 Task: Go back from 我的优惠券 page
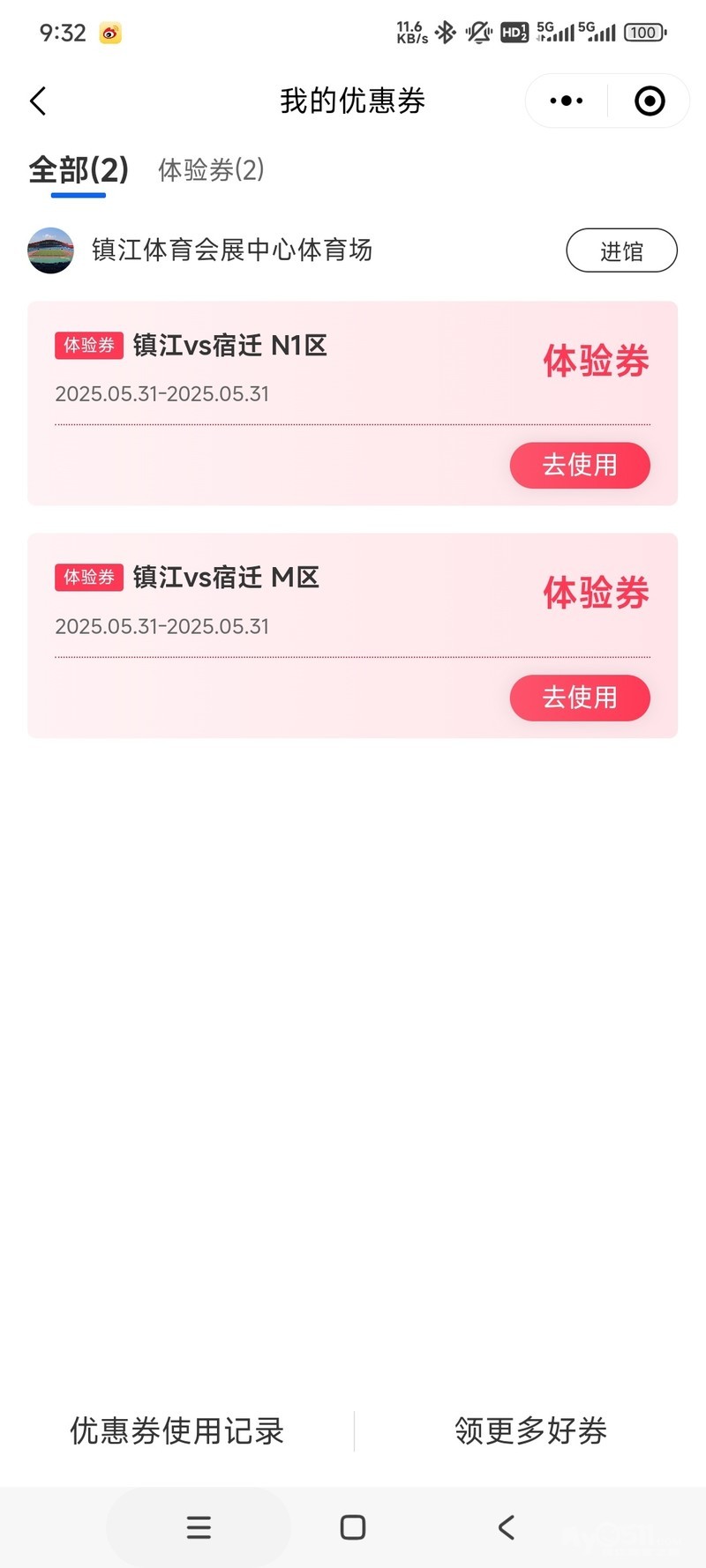tap(38, 101)
